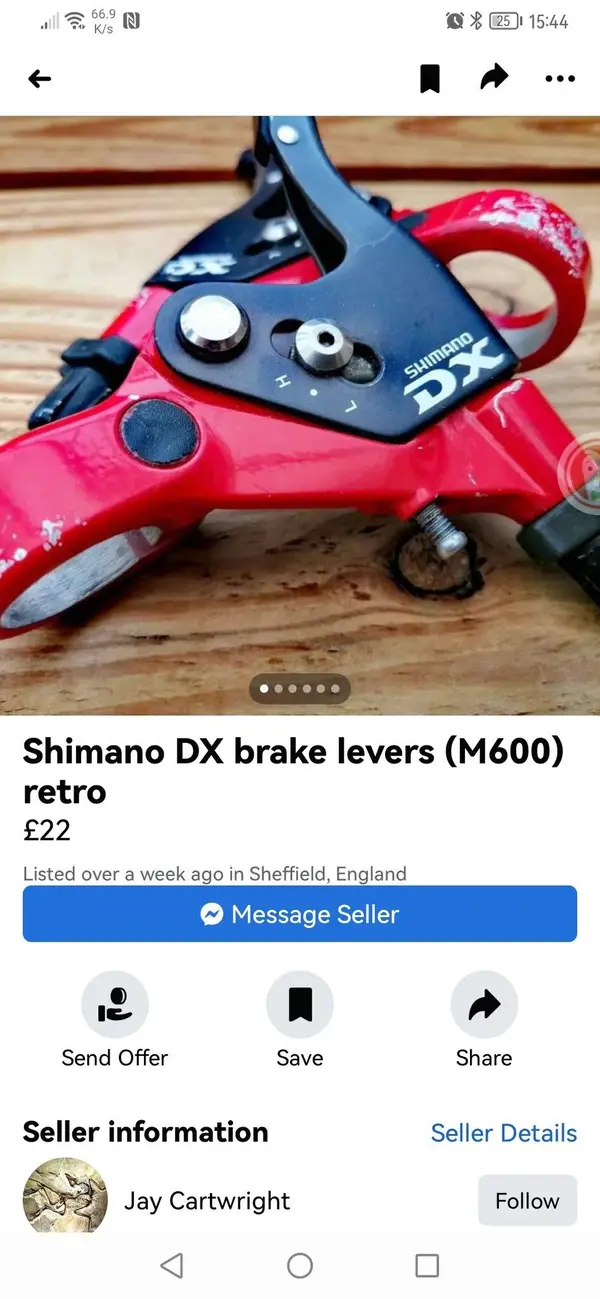Image resolution: width=600 pixels, height=1299 pixels.
Task: Open Jay Cartwright's seller profile
Action: click(207, 1200)
